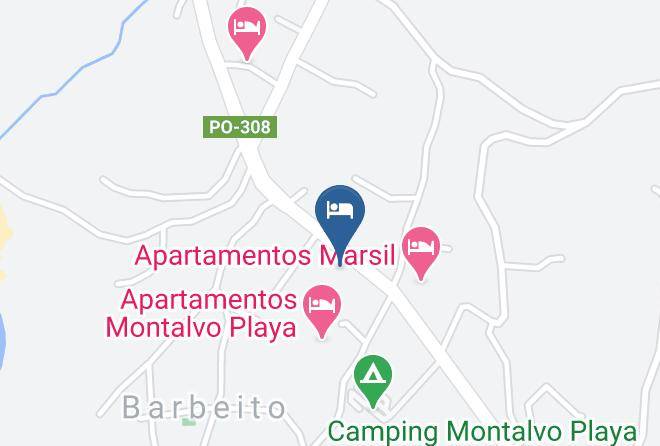Open the unlabeled pink hotel pin above PO-308
This screenshot has width=660, height=446.
(247, 33)
